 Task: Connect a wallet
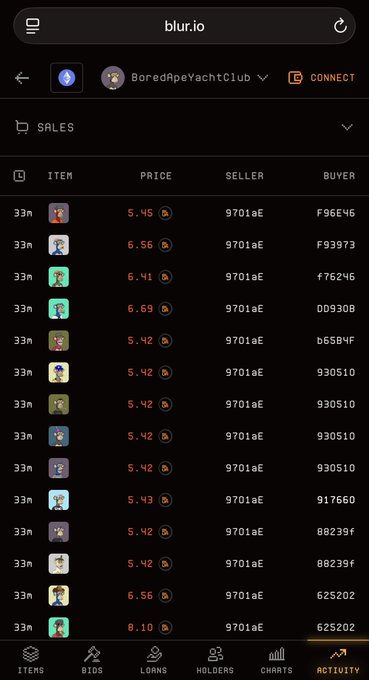point(321,78)
